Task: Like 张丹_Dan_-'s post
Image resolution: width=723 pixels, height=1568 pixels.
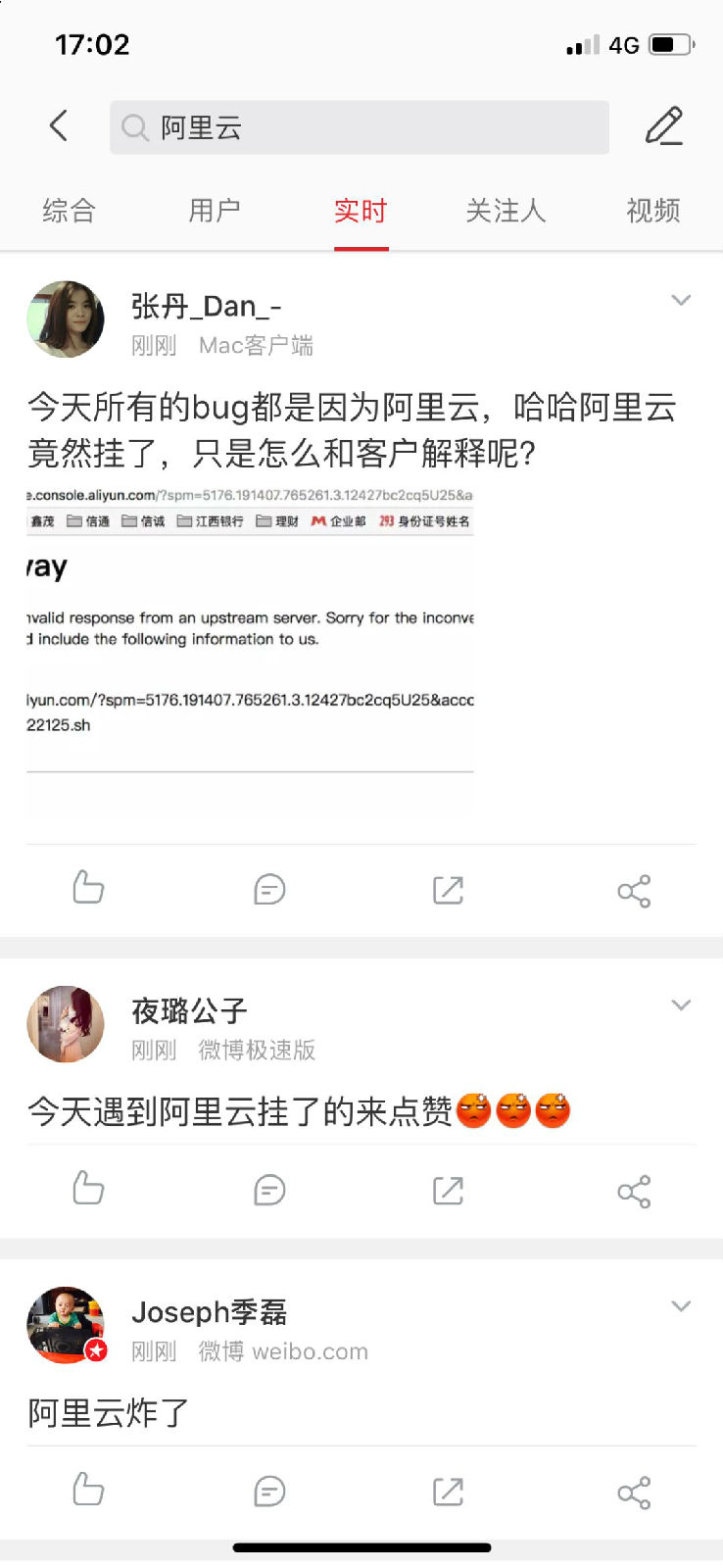Action: pyautogui.click(x=88, y=888)
